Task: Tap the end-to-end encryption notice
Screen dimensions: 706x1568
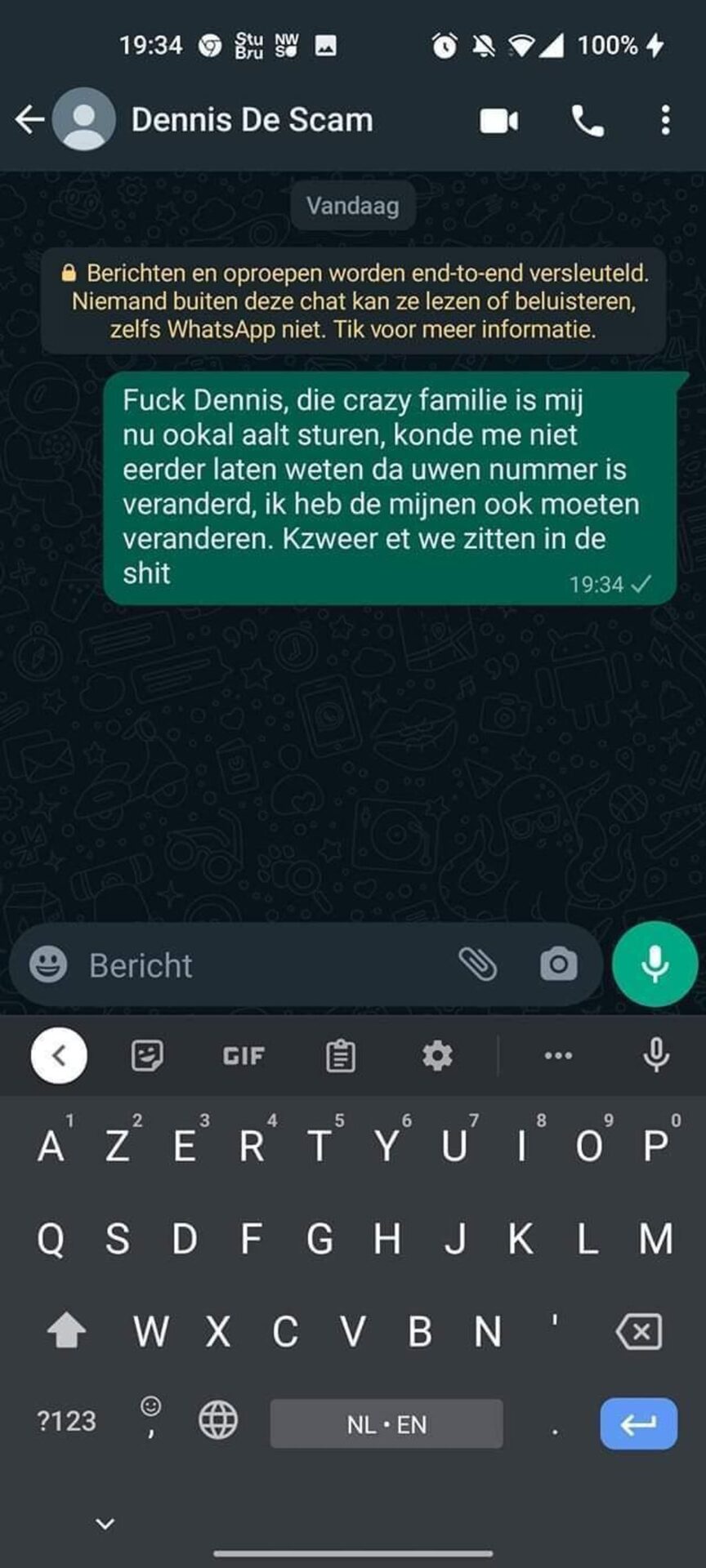Action: [x=353, y=301]
